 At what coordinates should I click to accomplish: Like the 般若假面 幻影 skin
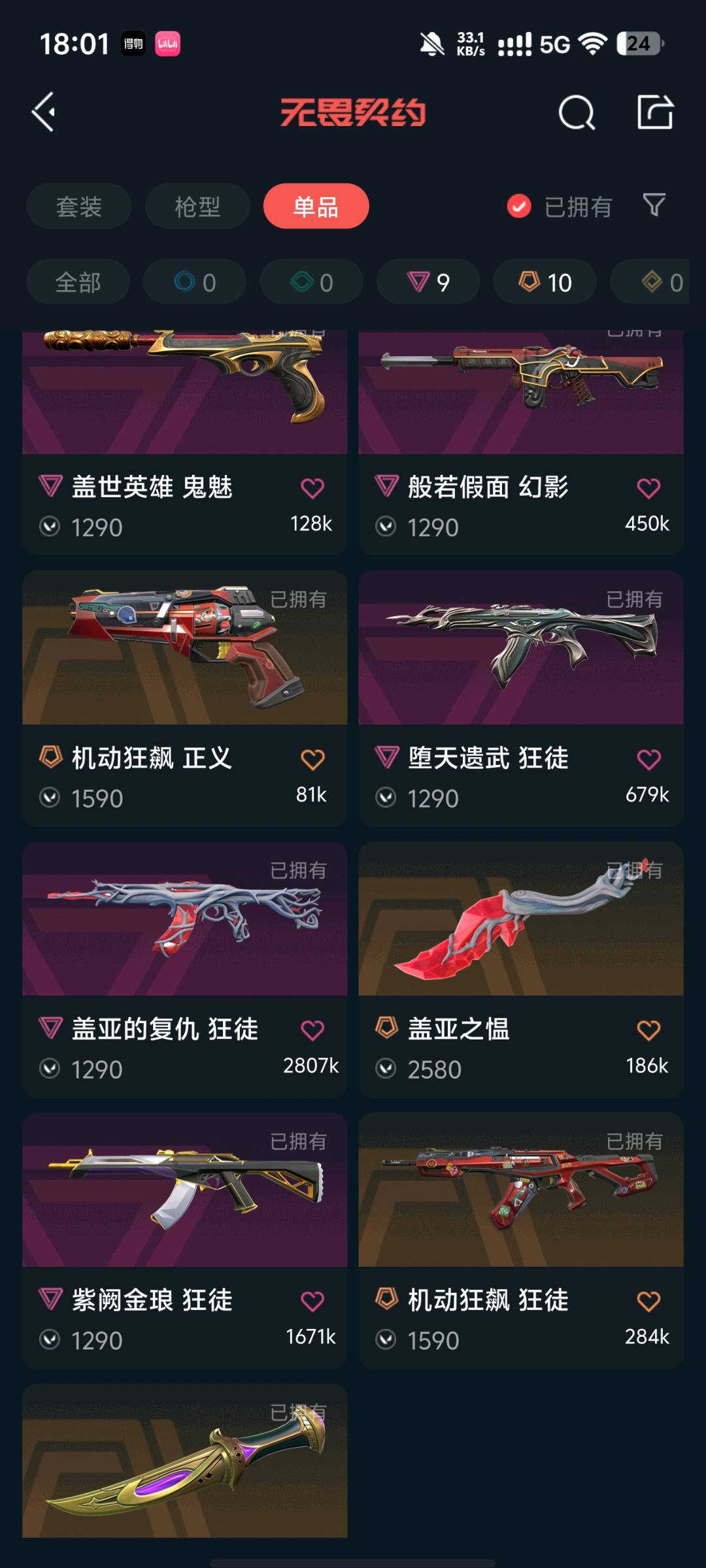(x=648, y=489)
